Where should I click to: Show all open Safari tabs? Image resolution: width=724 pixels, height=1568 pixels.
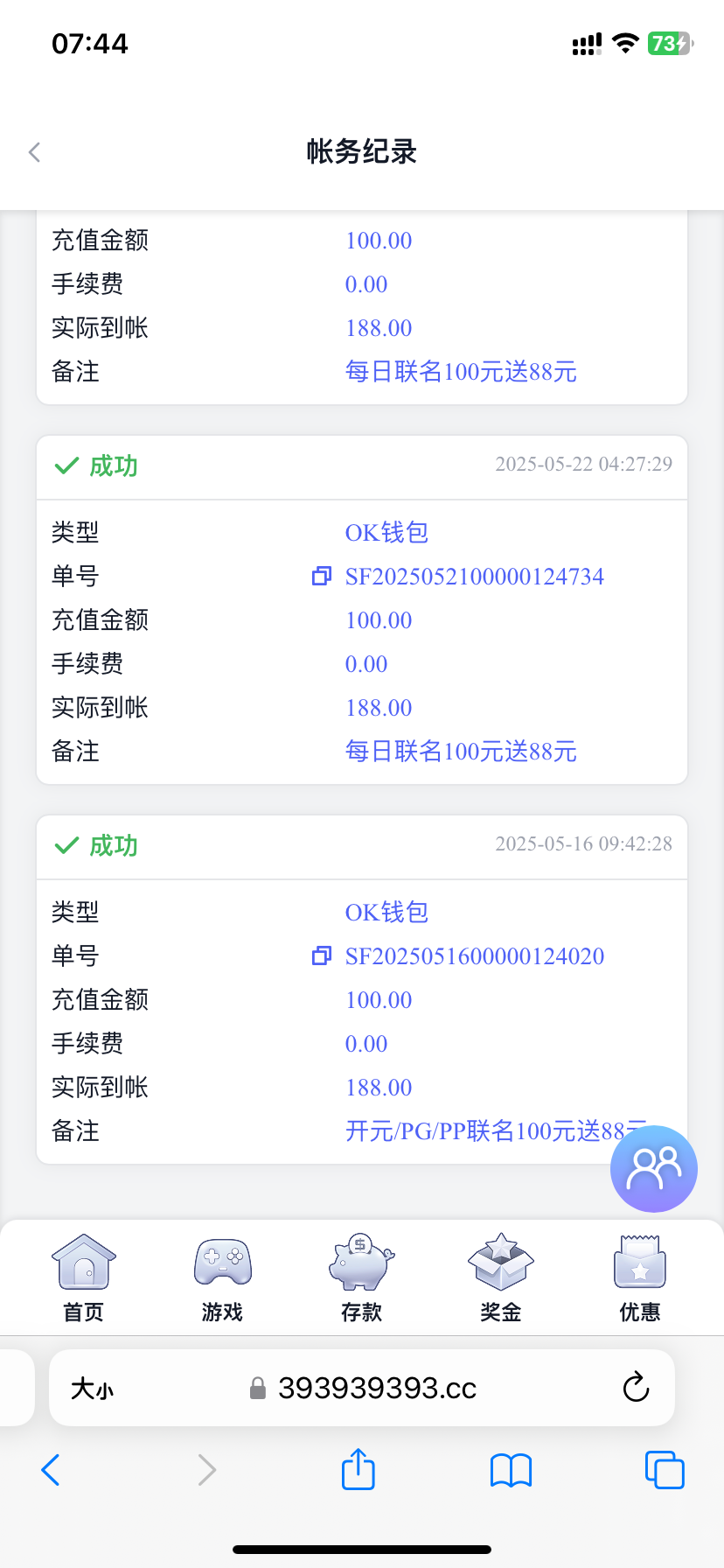pos(664,1470)
